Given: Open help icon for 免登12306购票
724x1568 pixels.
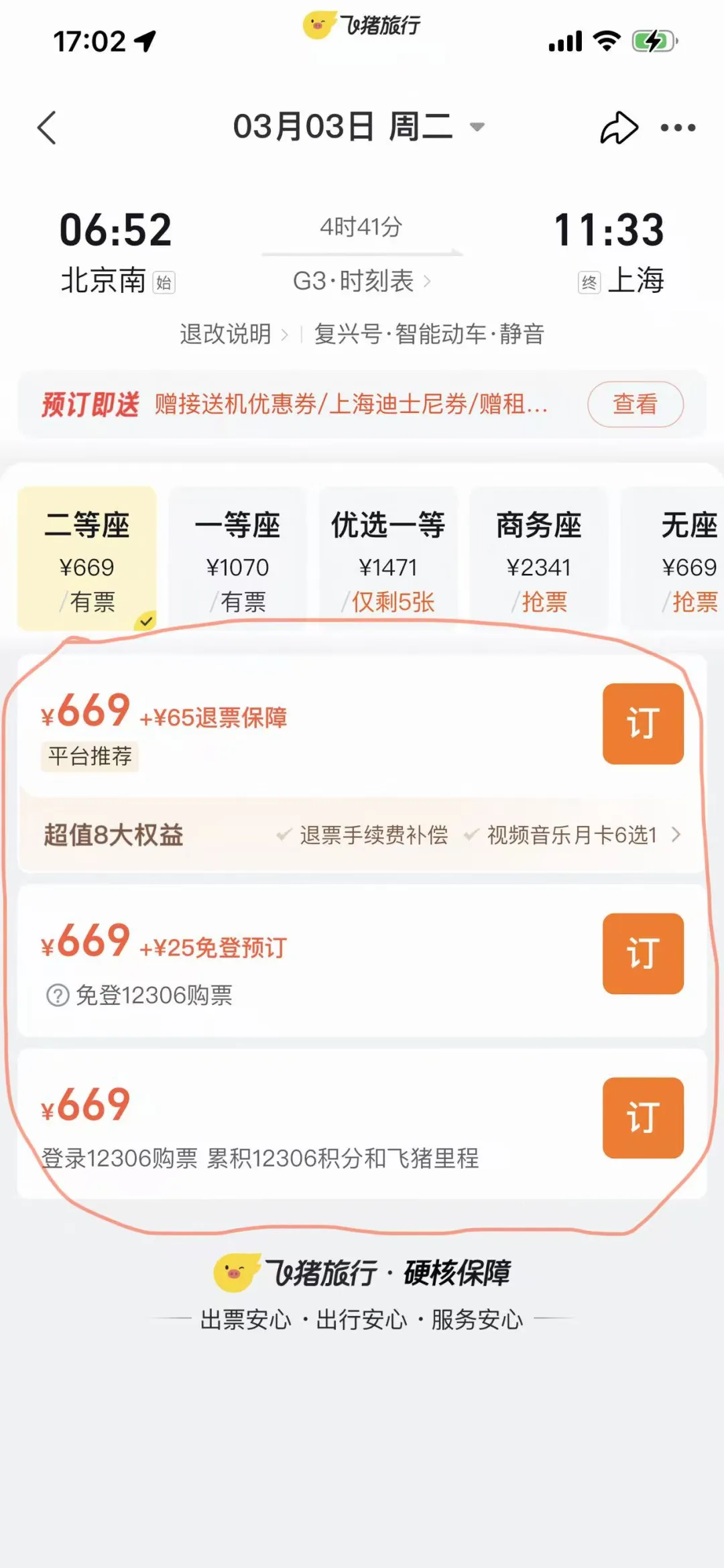Looking at the screenshot, I should tap(58, 996).
